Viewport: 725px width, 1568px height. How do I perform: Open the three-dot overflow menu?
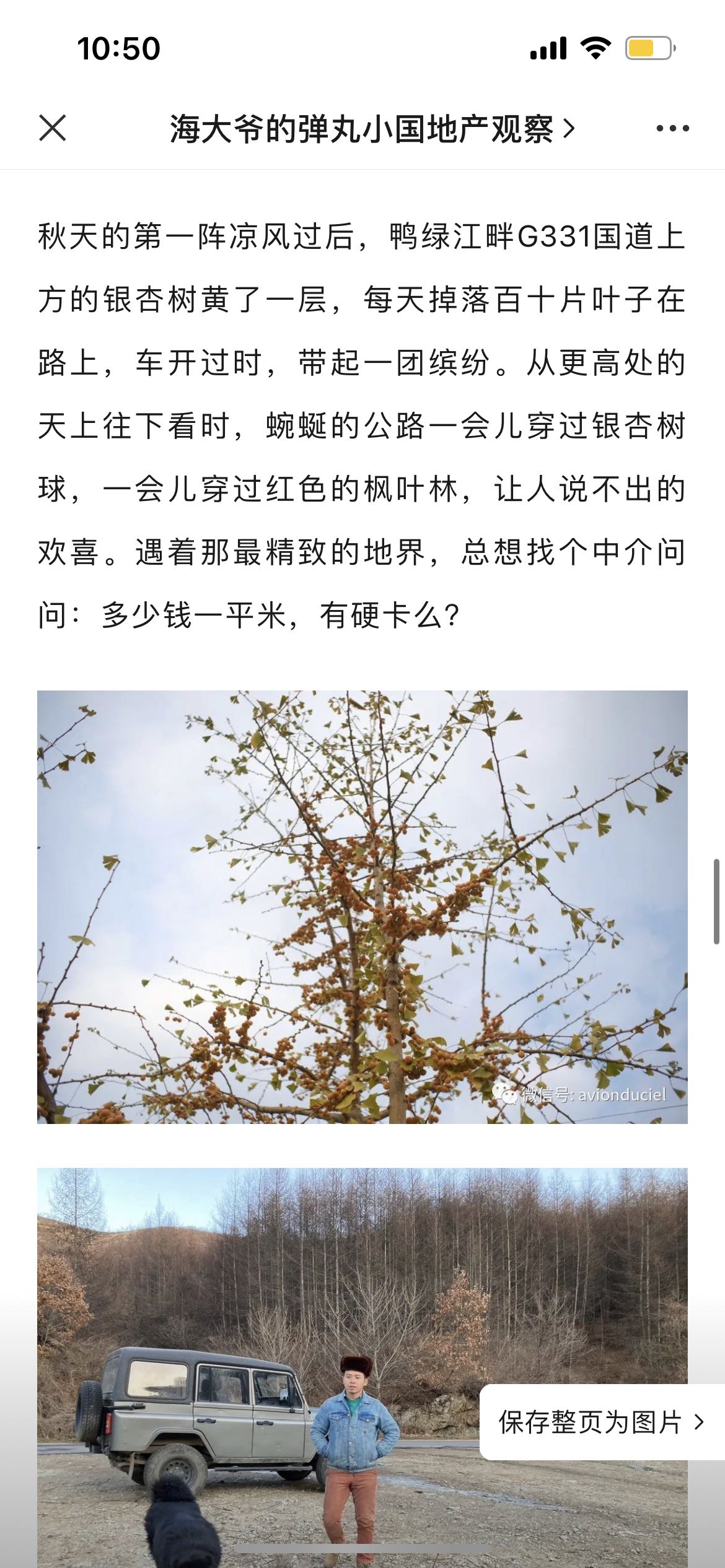tap(672, 129)
